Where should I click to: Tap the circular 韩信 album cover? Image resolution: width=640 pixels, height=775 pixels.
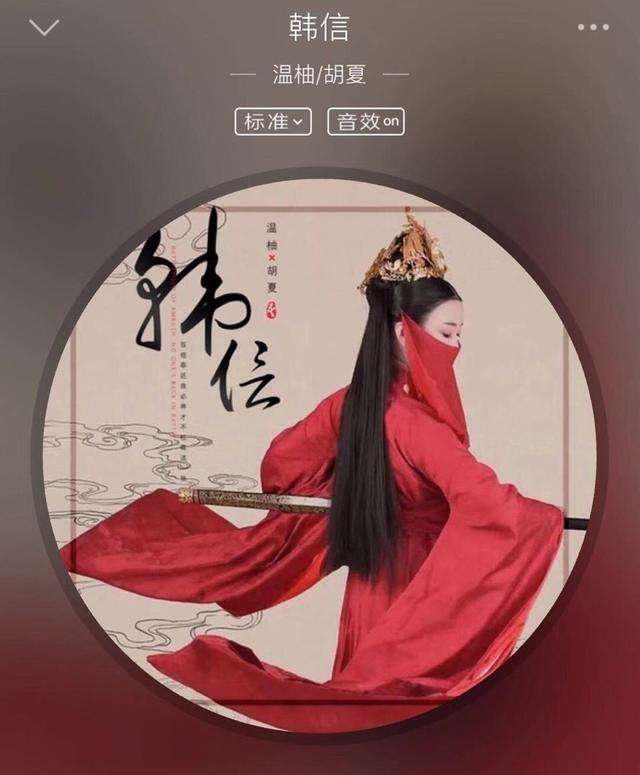pos(320,455)
